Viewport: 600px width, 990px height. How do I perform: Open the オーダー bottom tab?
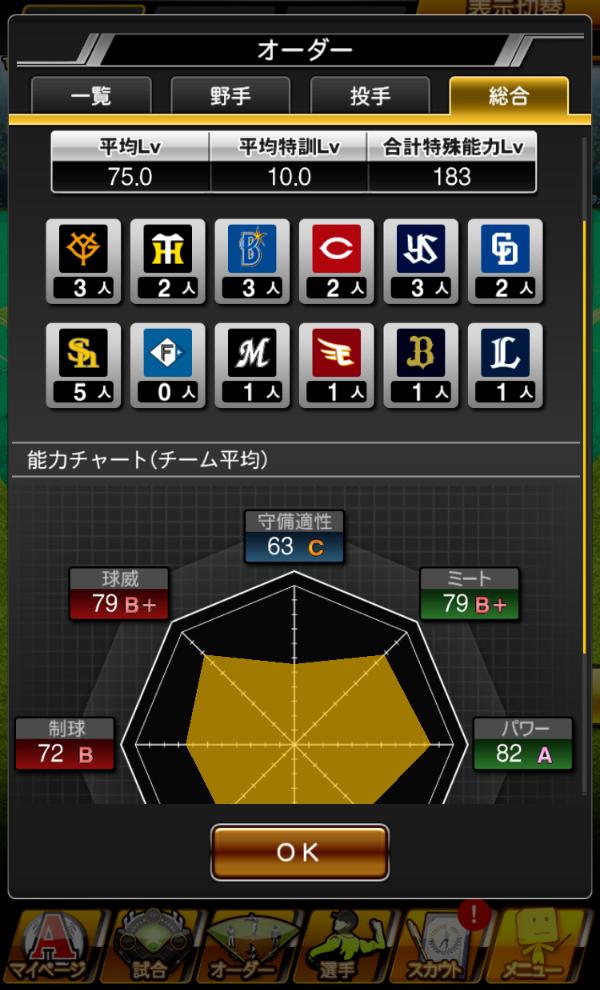coord(243,948)
